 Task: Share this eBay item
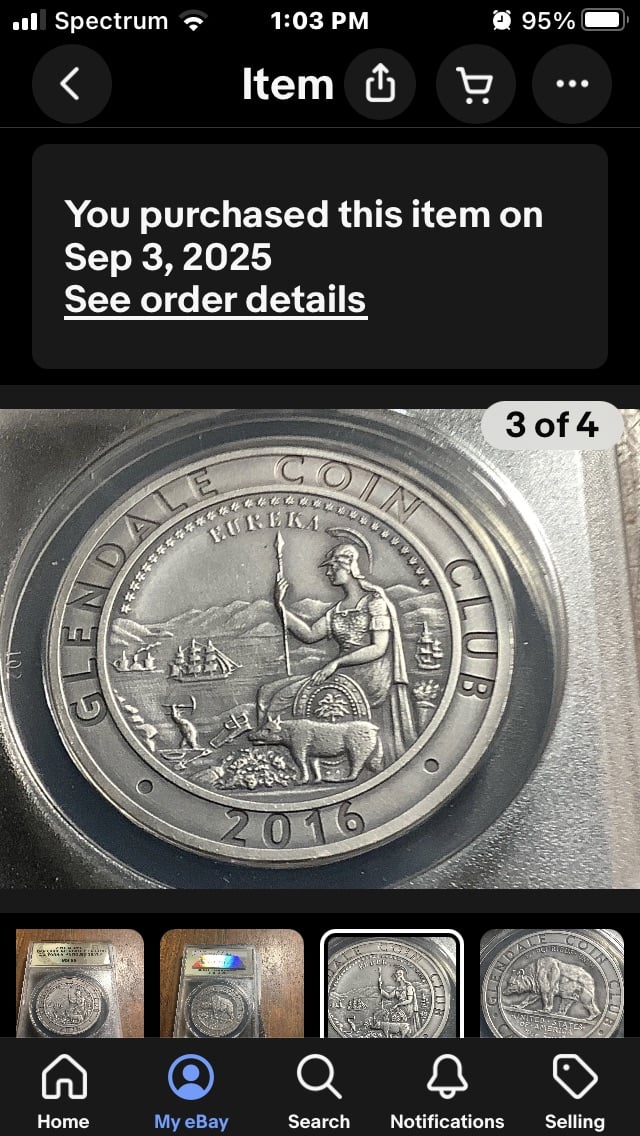(380, 84)
